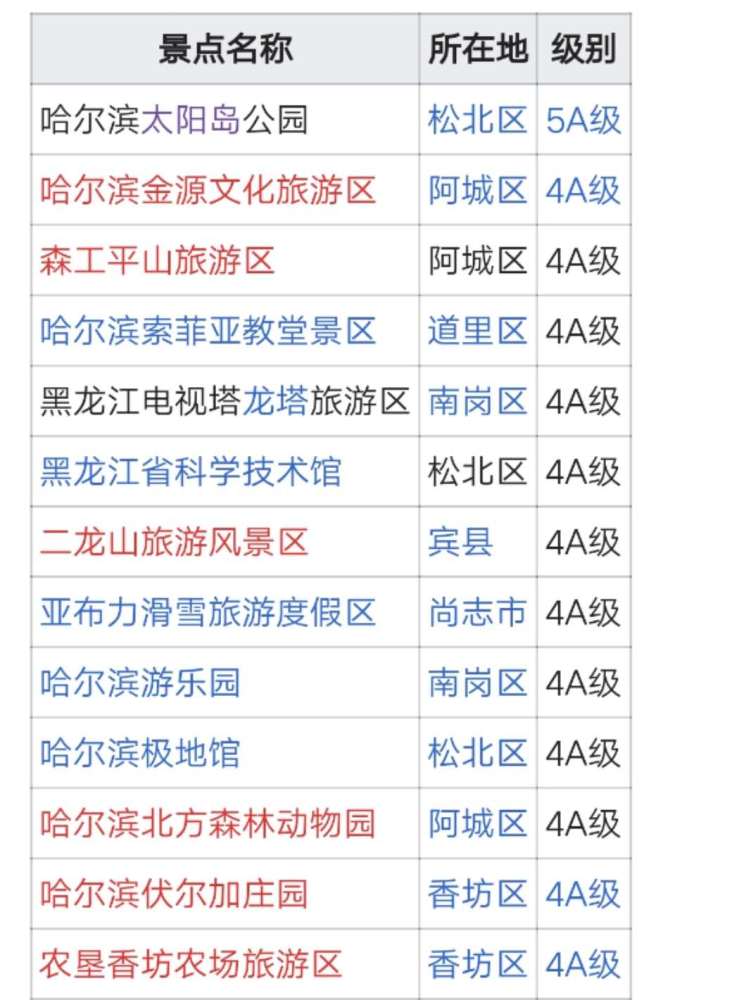Tap 南岗区 in the 哈尔滨游乐园 row

477,683
